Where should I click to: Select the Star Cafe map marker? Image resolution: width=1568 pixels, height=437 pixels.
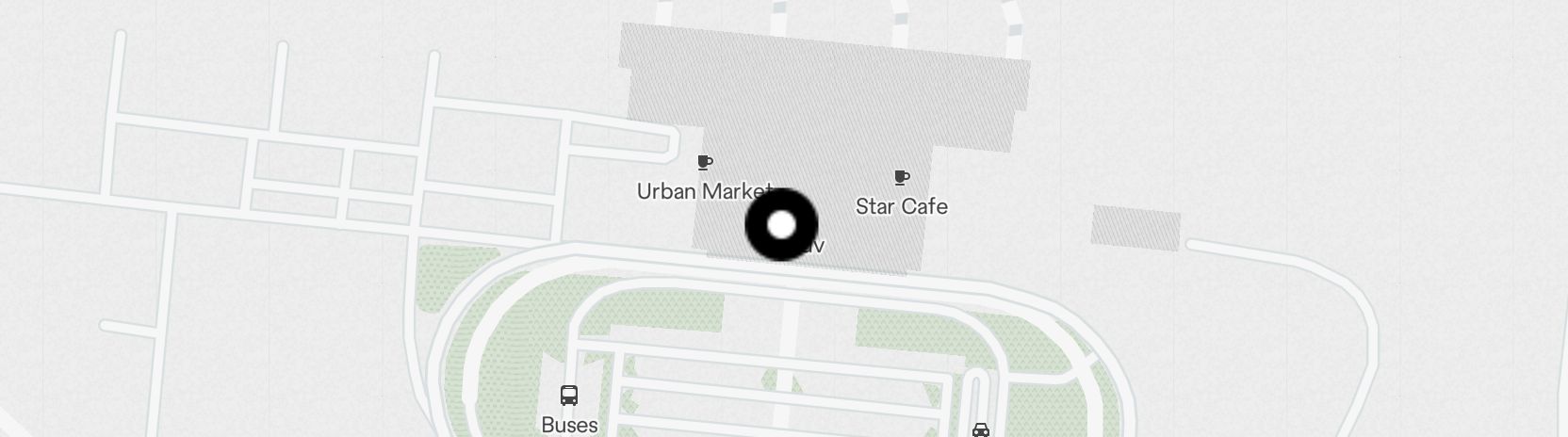(902, 177)
